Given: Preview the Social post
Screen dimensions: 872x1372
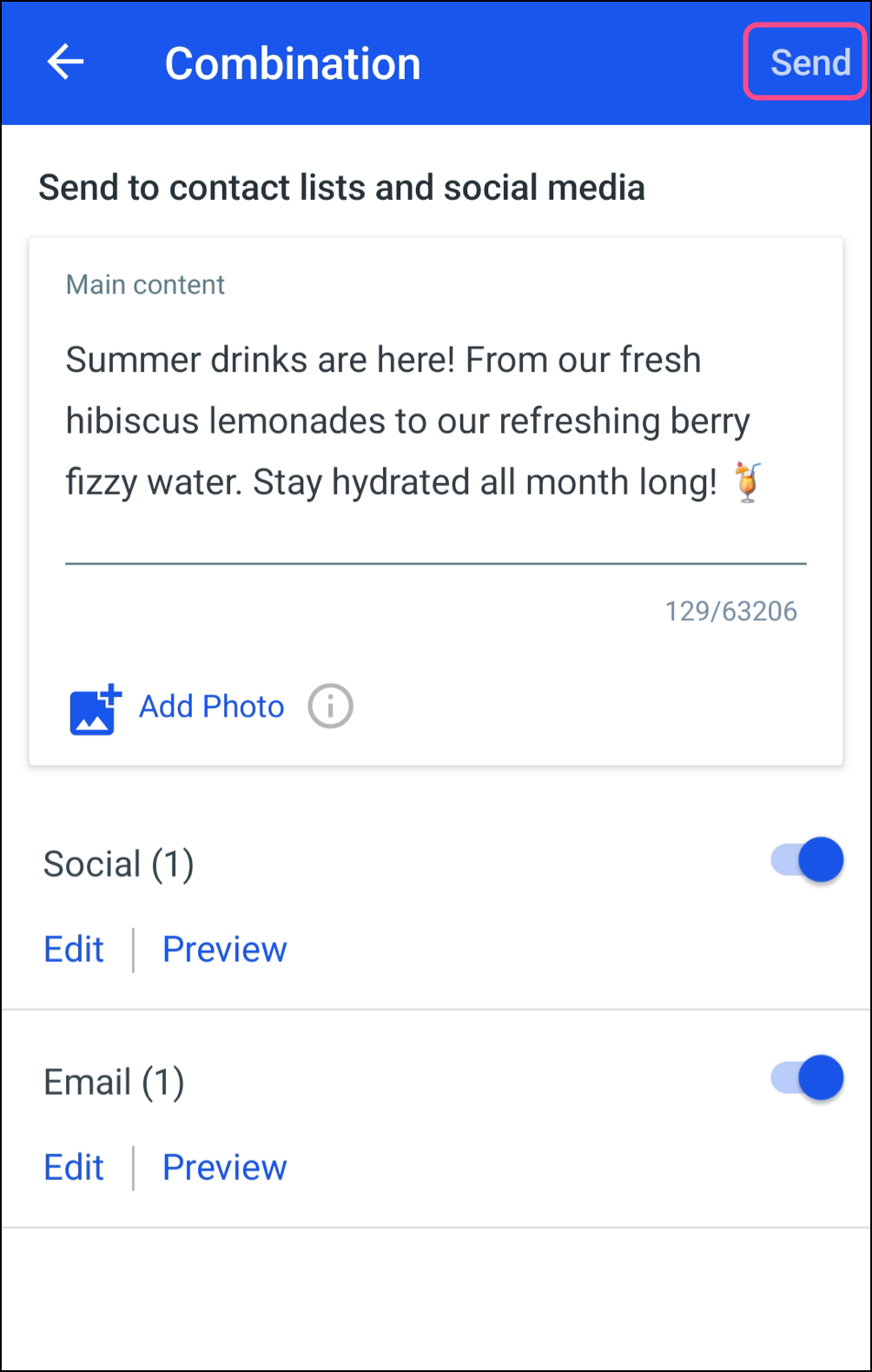Looking at the screenshot, I should tap(224, 950).
